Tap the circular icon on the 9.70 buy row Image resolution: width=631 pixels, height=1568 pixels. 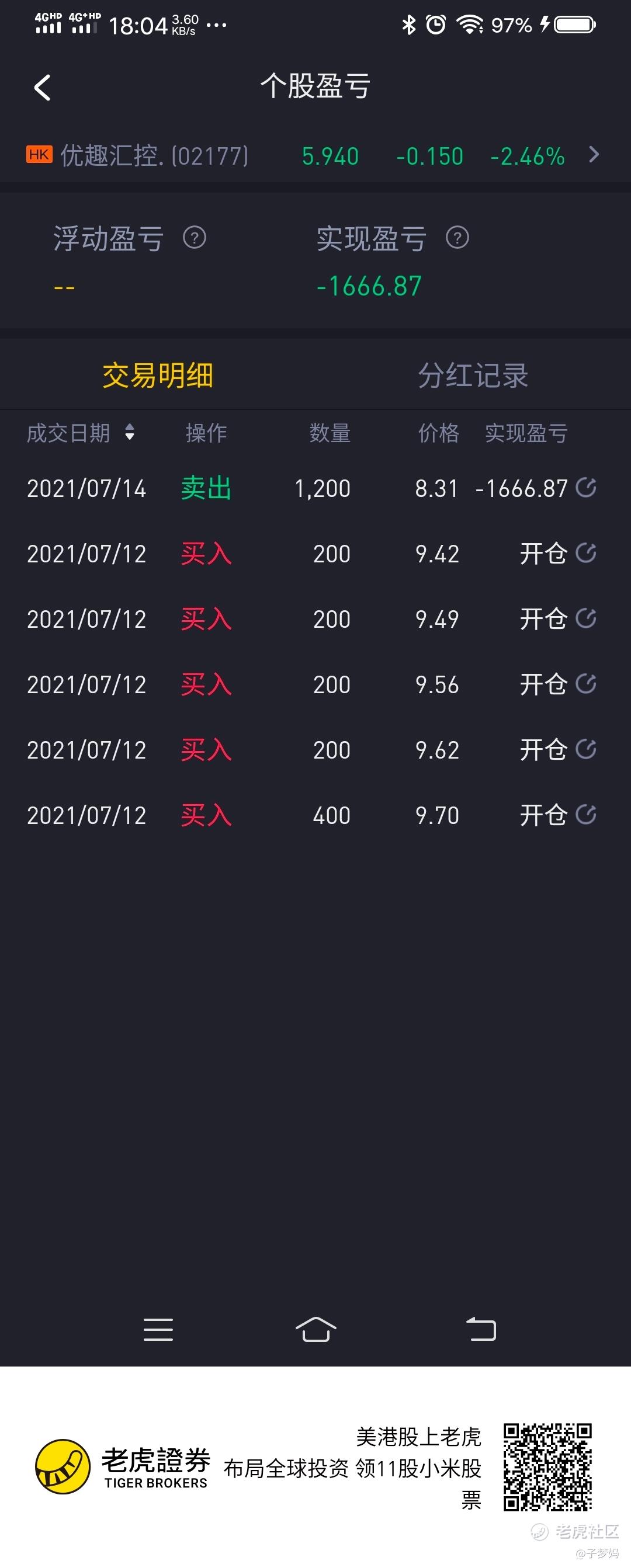point(586,815)
